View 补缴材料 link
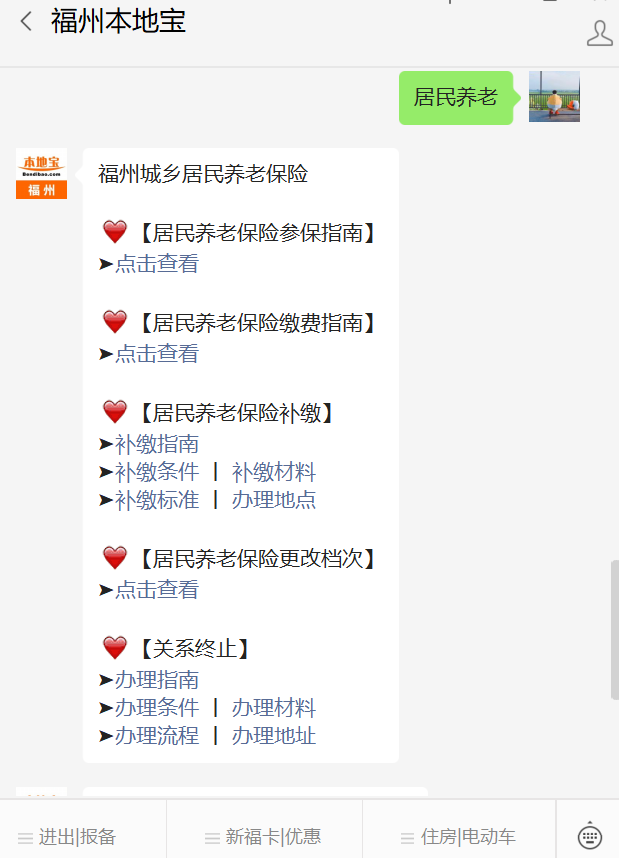The width and height of the screenshot is (619, 858). (x=274, y=472)
